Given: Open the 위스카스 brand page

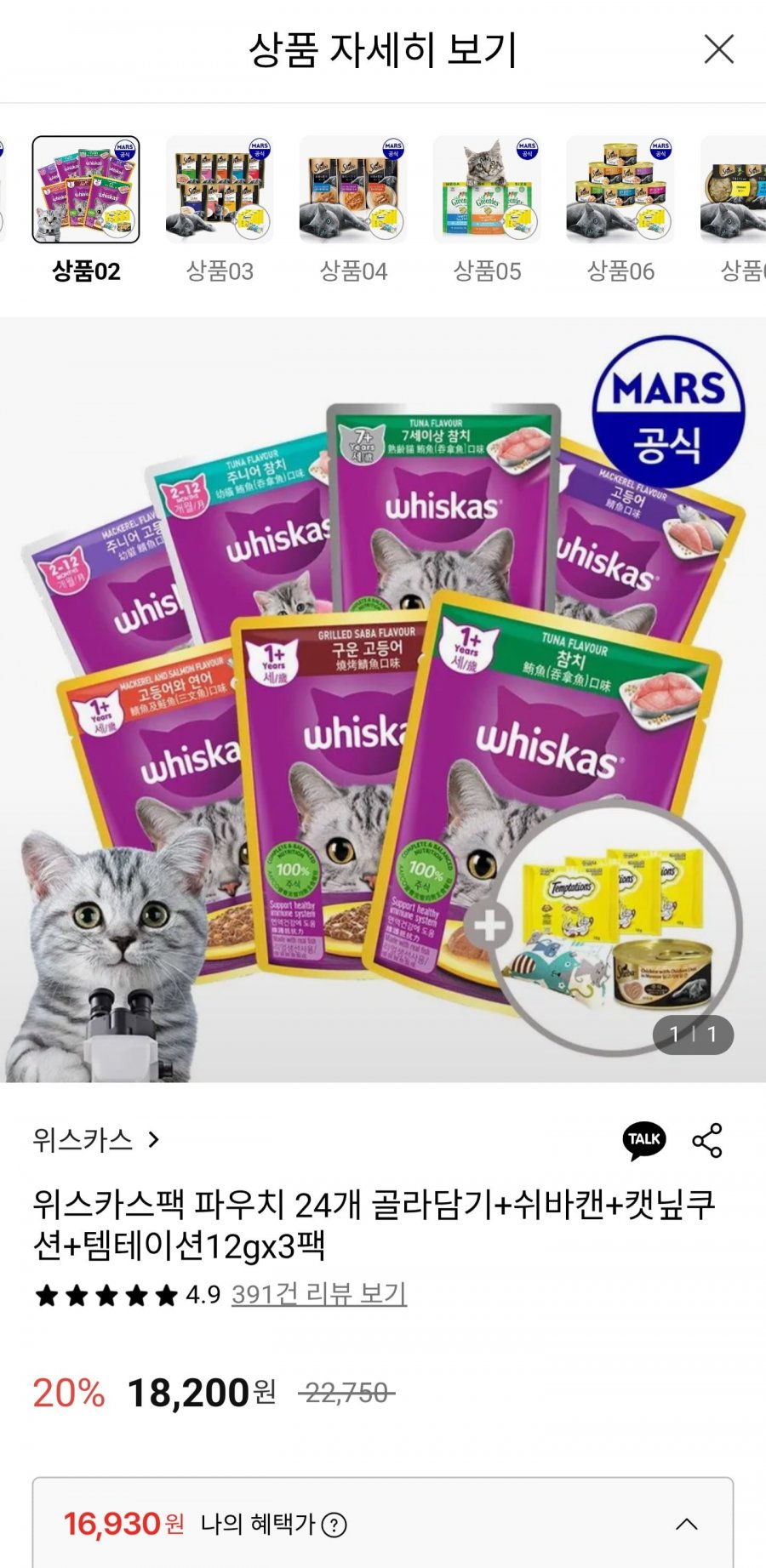Looking at the screenshot, I should tap(95, 1140).
